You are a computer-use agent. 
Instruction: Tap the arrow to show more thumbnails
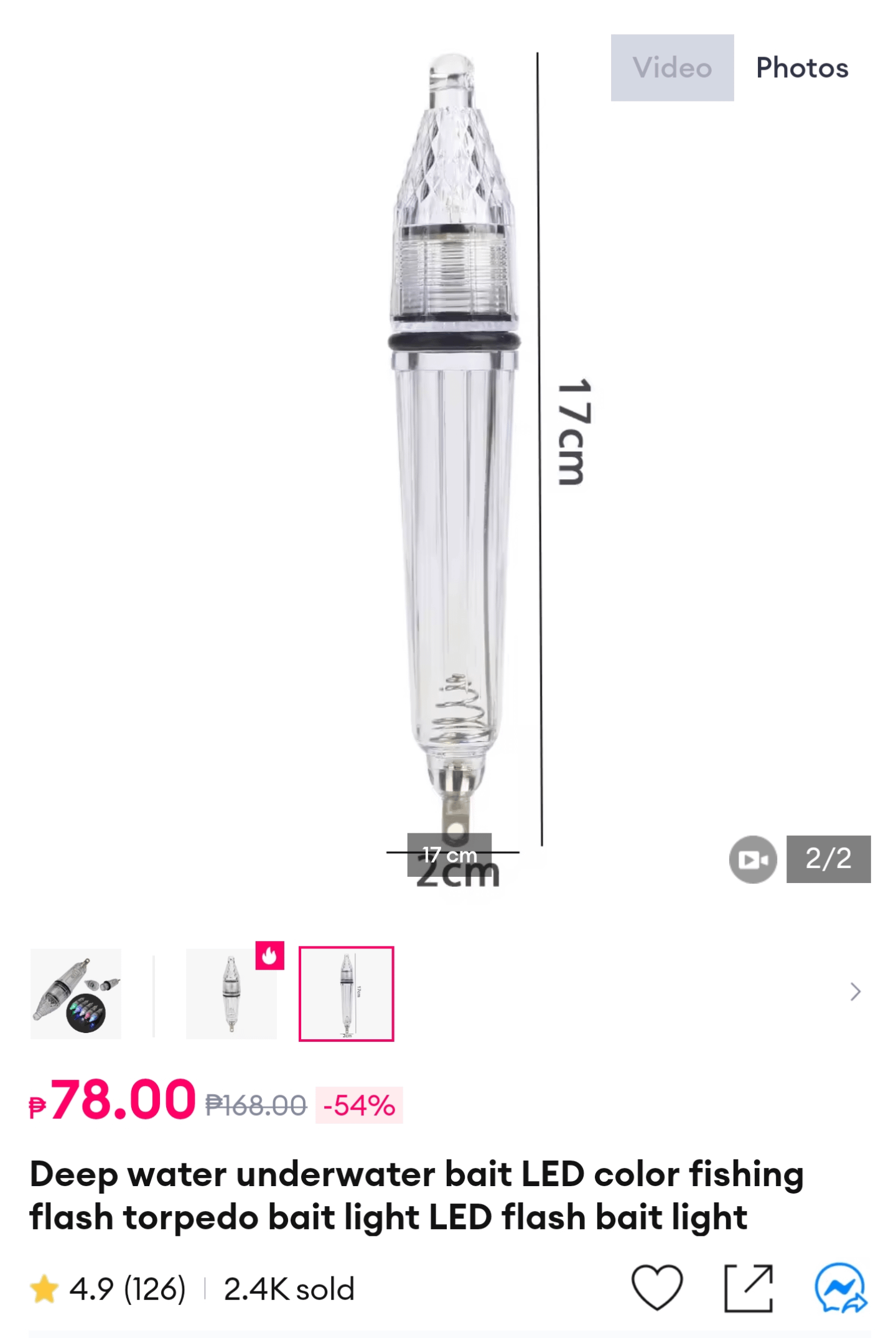pos(855,991)
